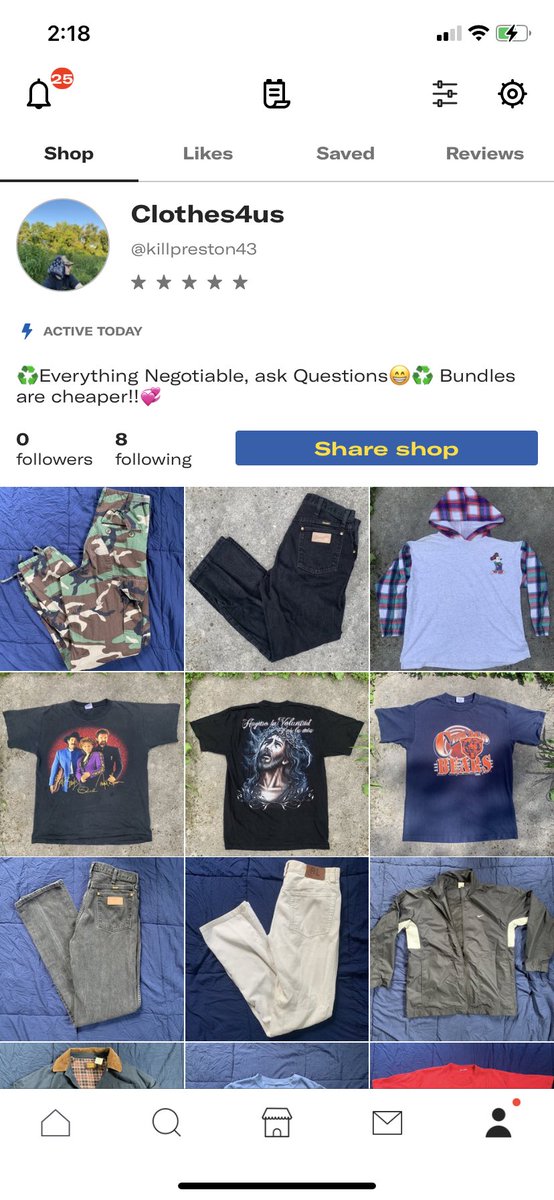Open the black Nike jacket listing
Image resolution: width=554 pixels, height=1200 pixels.
462,949
